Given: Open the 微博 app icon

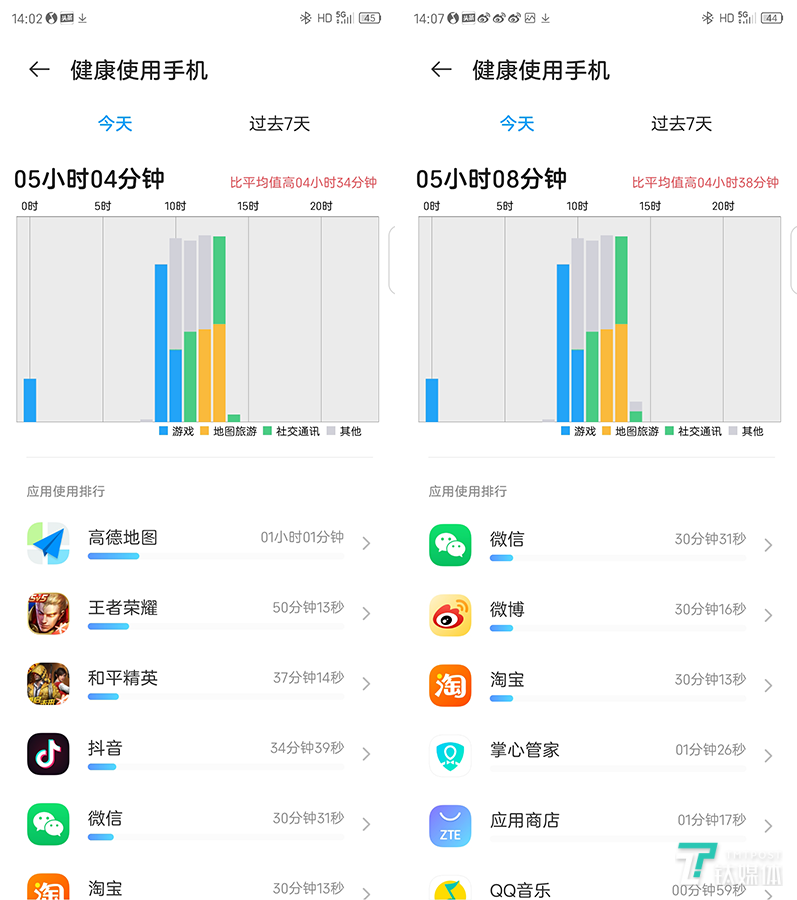Looking at the screenshot, I should [449, 614].
